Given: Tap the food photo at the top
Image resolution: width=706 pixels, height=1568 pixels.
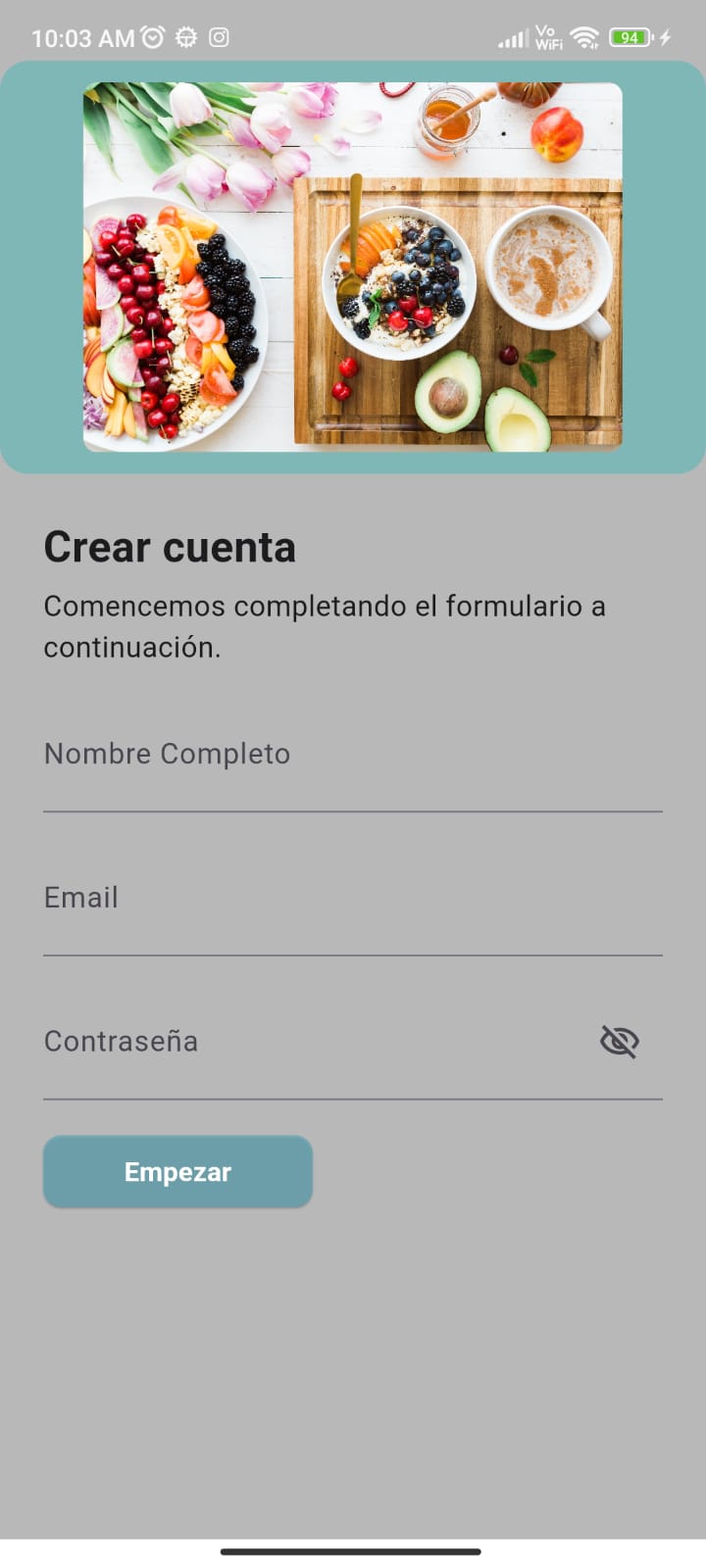Looking at the screenshot, I should click(352, 268).
